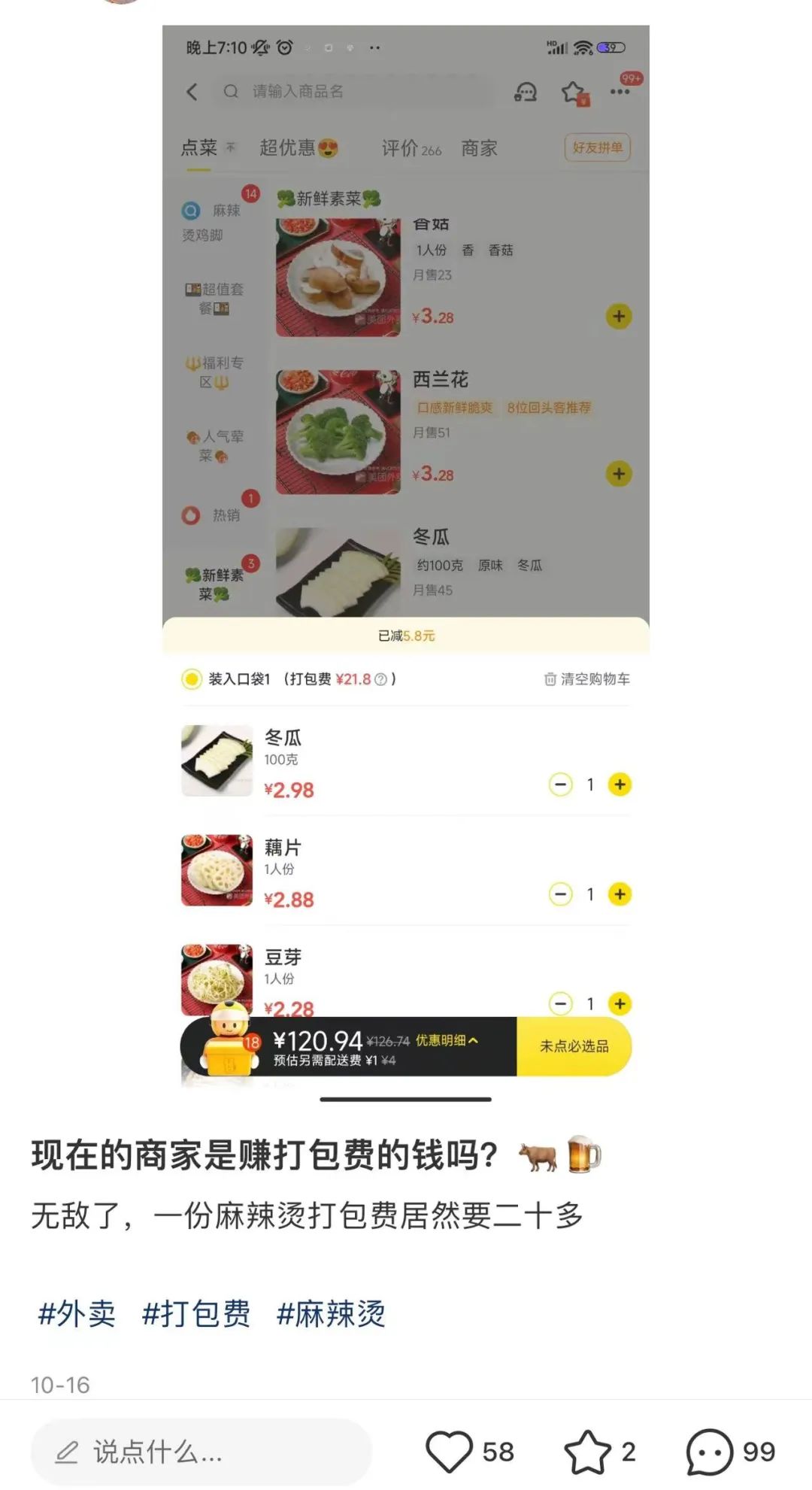Screen dimensions: 812x1490
Task: Tap the 说点什么 comment field
Action: coord(201,1452)
